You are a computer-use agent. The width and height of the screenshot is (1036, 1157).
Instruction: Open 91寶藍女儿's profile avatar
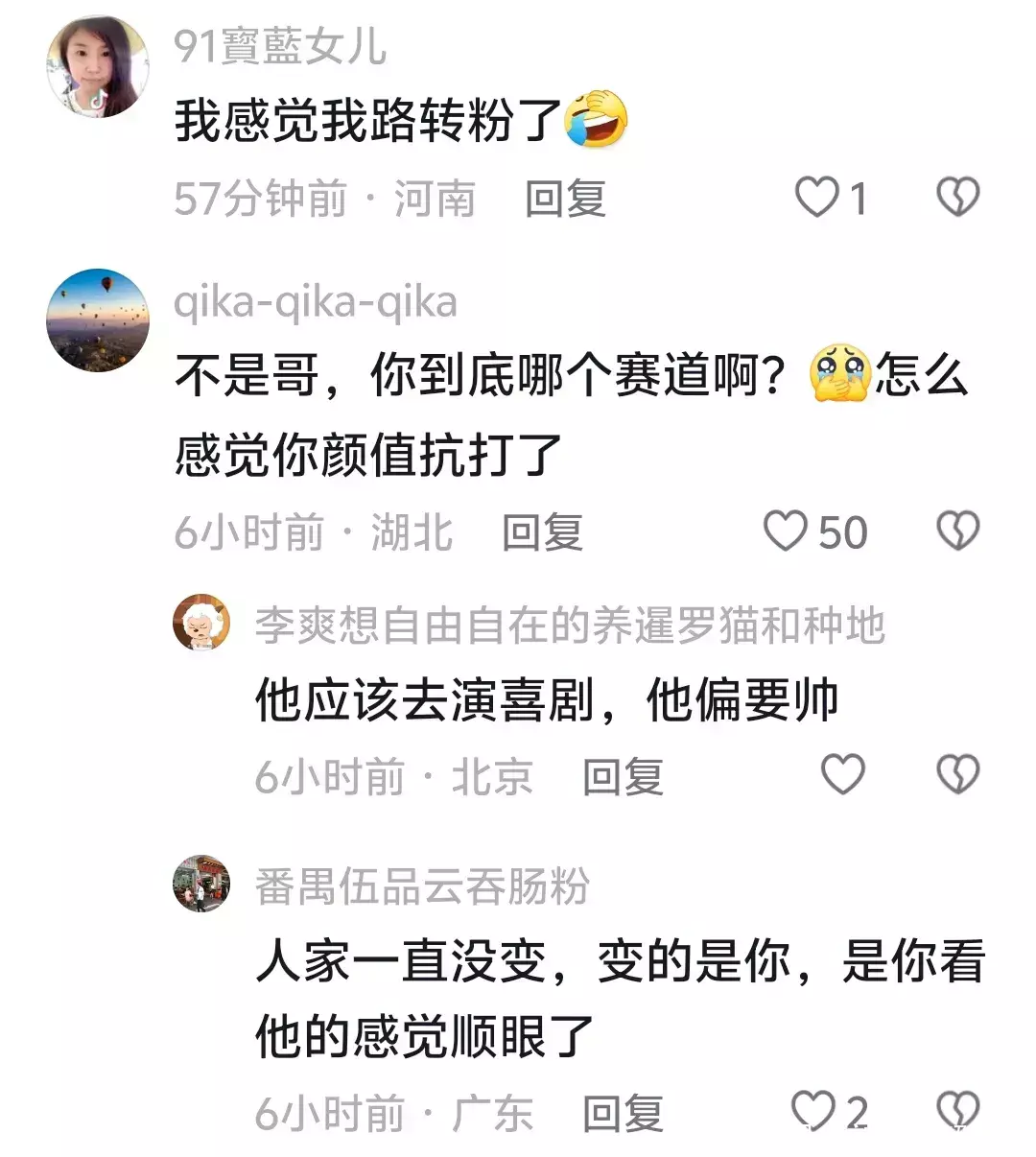[x=98, y=68]
